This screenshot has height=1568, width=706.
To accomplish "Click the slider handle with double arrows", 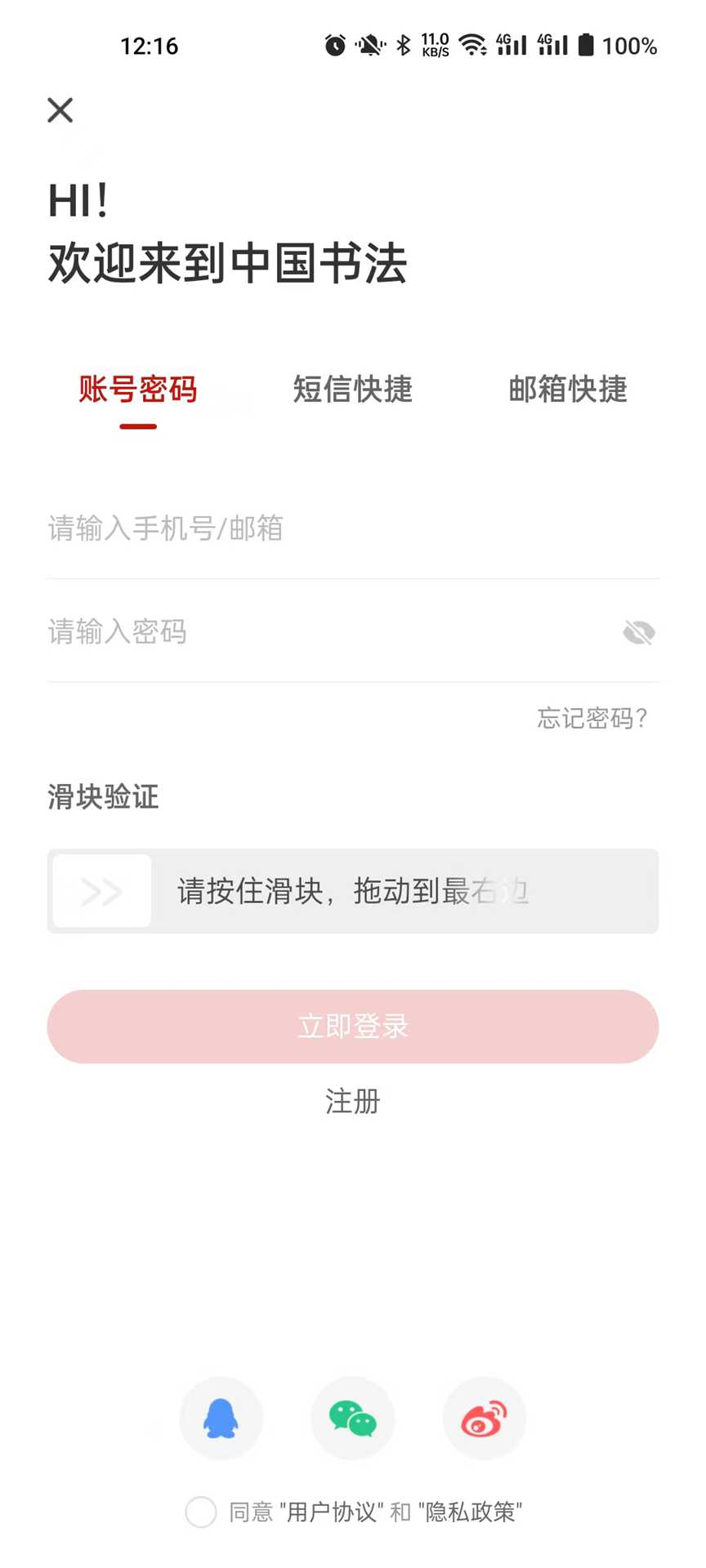I will [100, 891].
